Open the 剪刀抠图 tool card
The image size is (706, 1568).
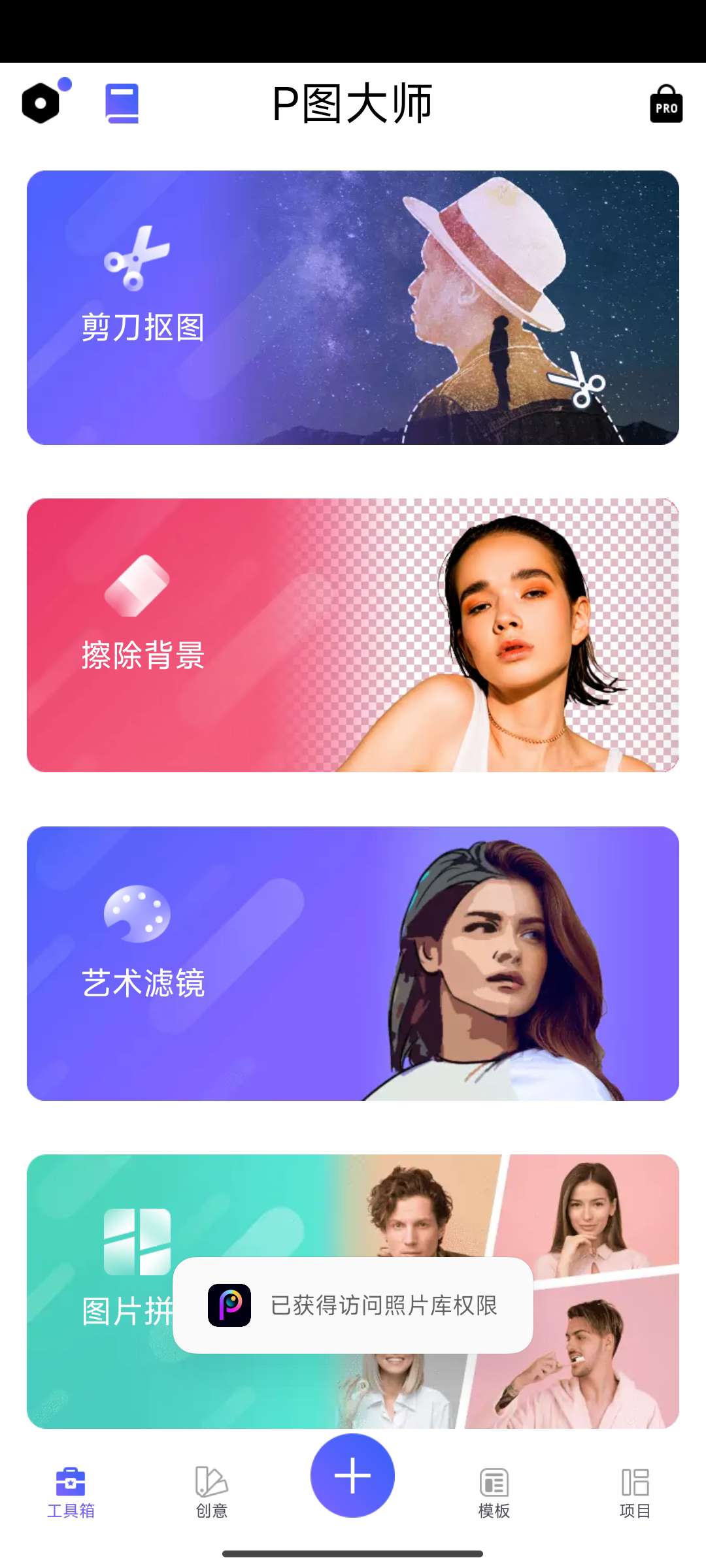pos(353,307)
